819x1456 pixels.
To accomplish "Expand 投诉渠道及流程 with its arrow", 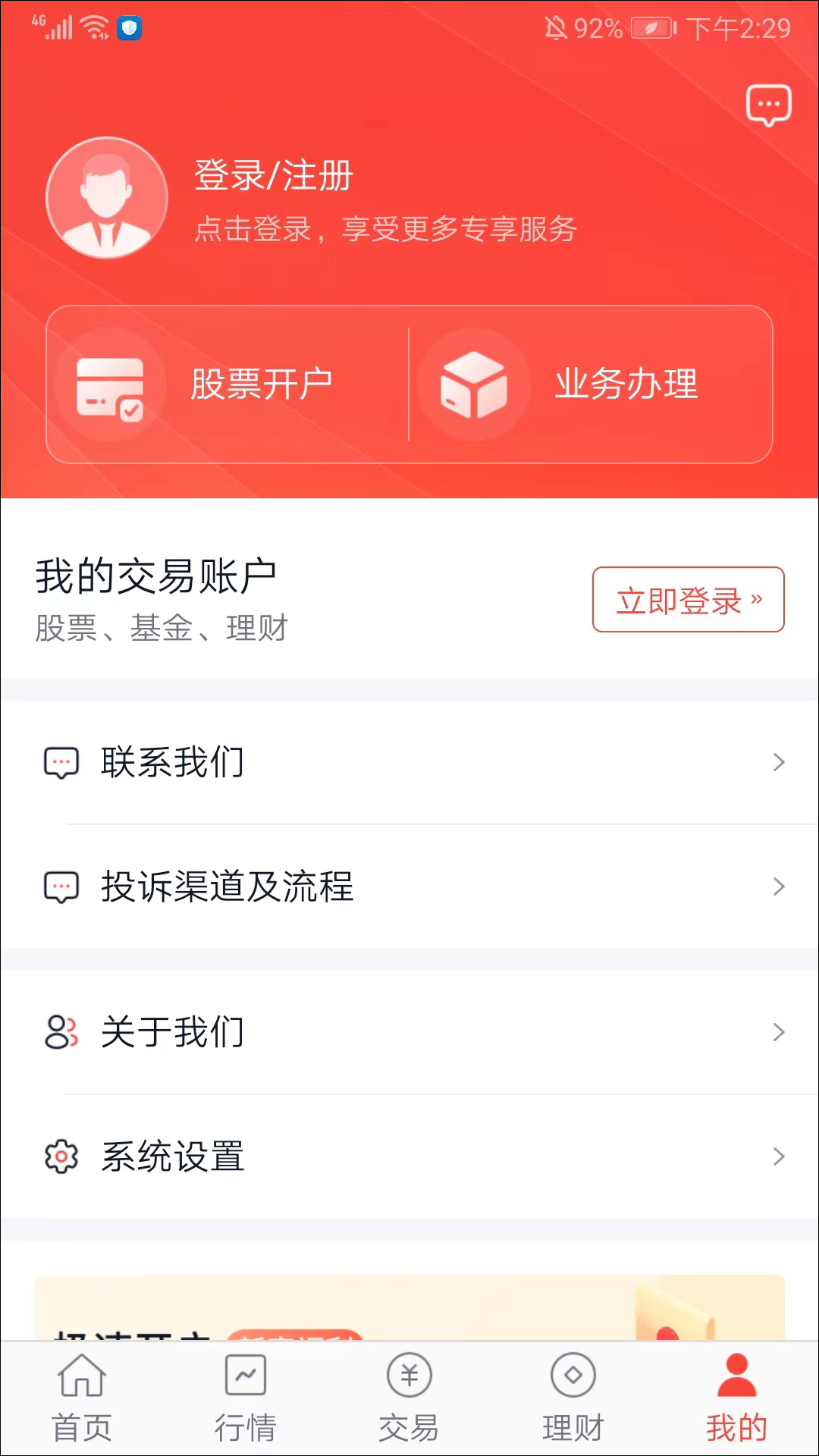I will [x=778, y=887].
